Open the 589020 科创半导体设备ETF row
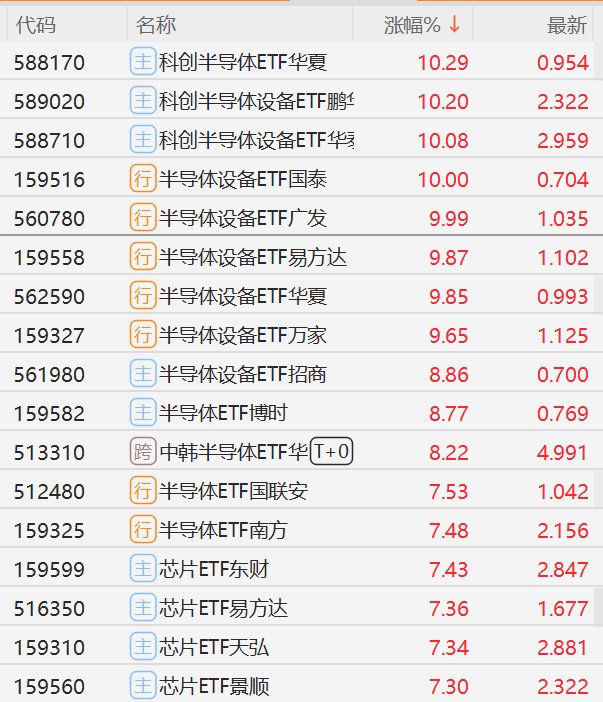Image resolution: width=603 pixels, height=702 pixels. point(297,101)
